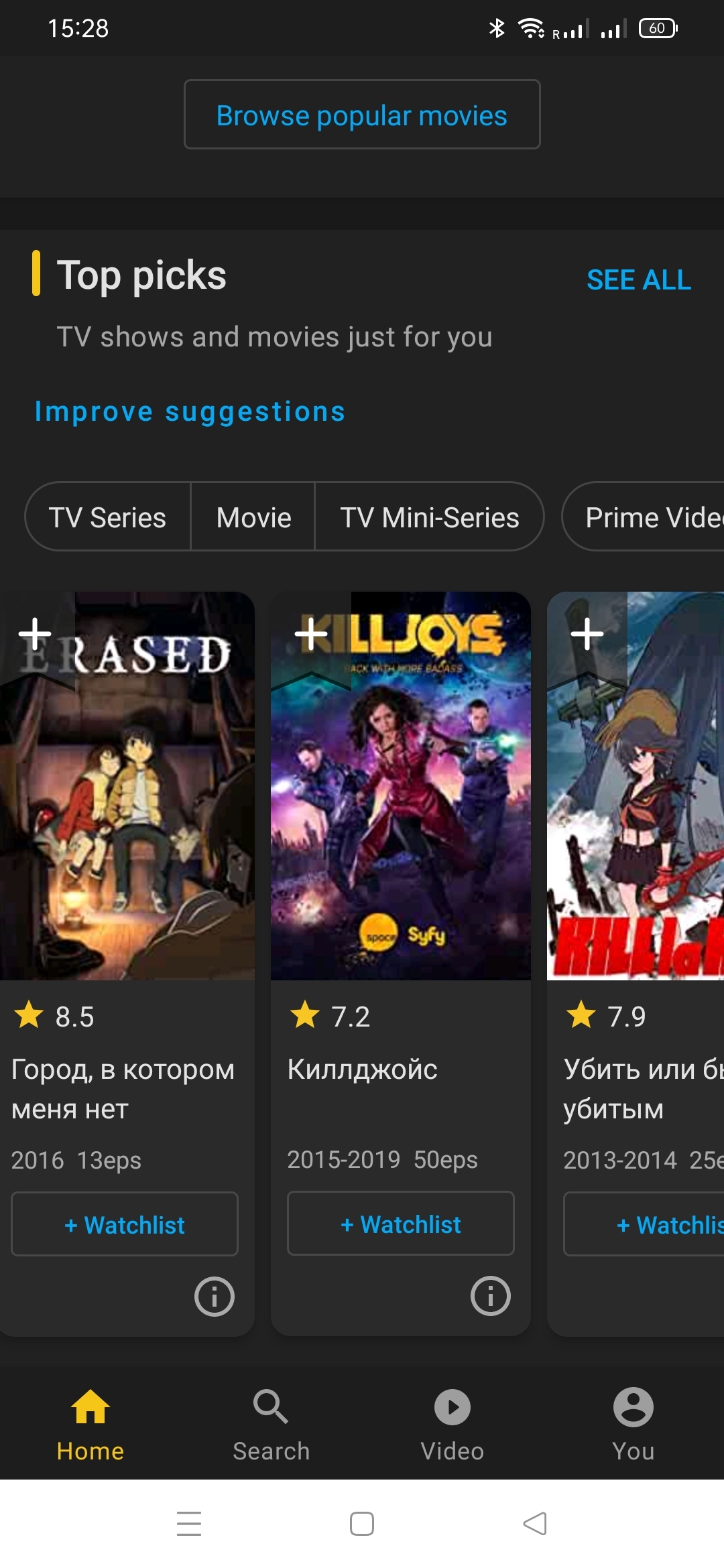Show info for Киллджойс
The image size is (724, 1568).
click(x=491, y=1296)
